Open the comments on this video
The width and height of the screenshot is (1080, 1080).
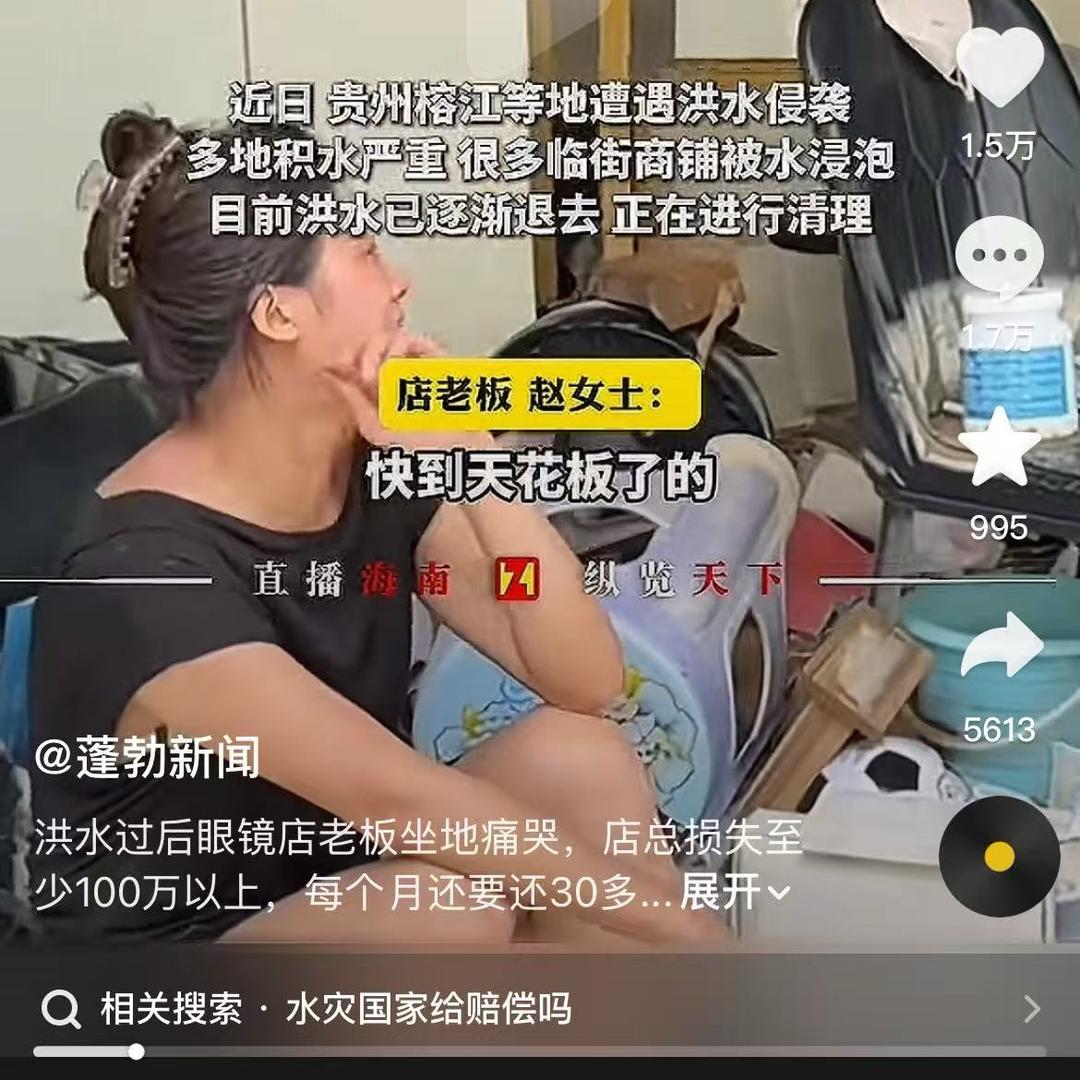click(x=999, y=257)
